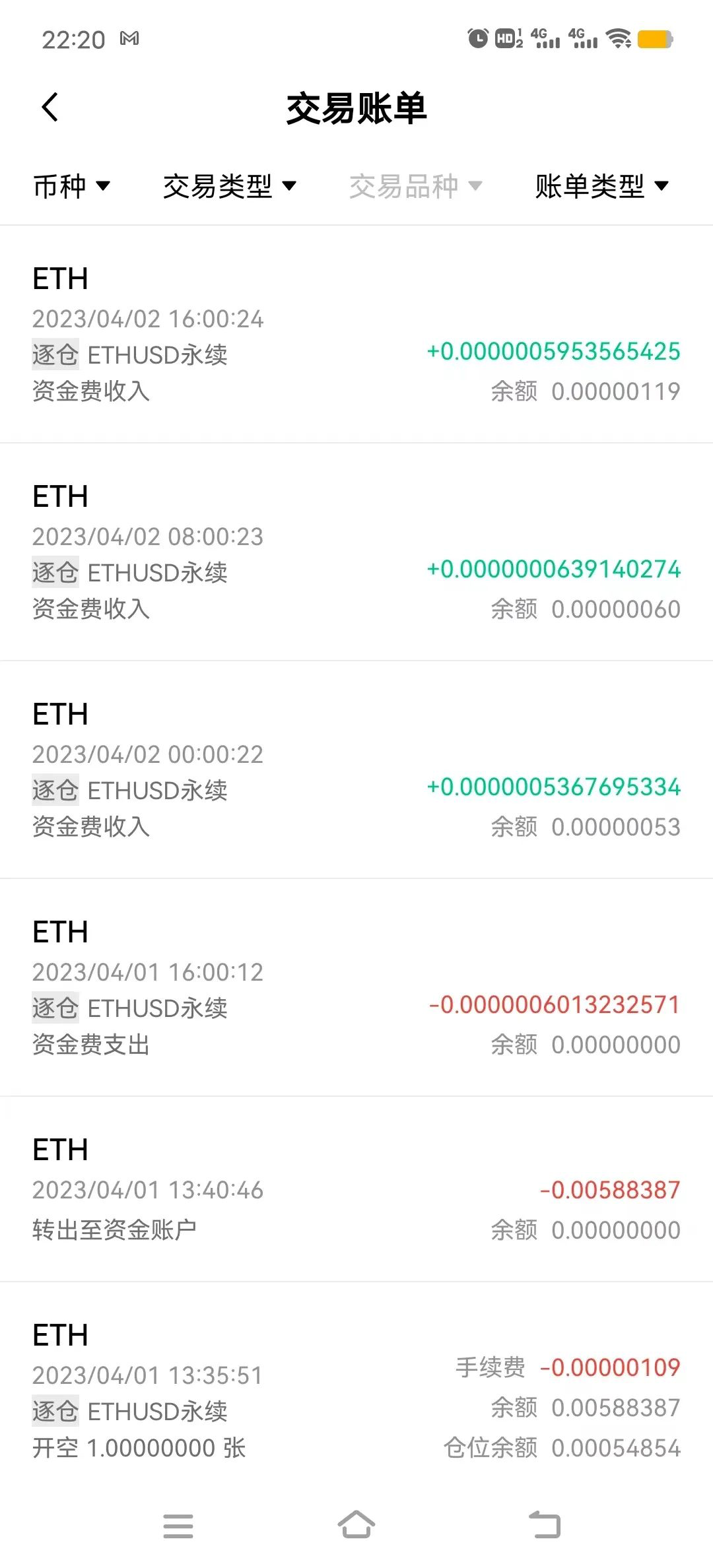Go back from the 交易账单 page
Screen dimensions: 713x1568
click(x=50, y=108)
